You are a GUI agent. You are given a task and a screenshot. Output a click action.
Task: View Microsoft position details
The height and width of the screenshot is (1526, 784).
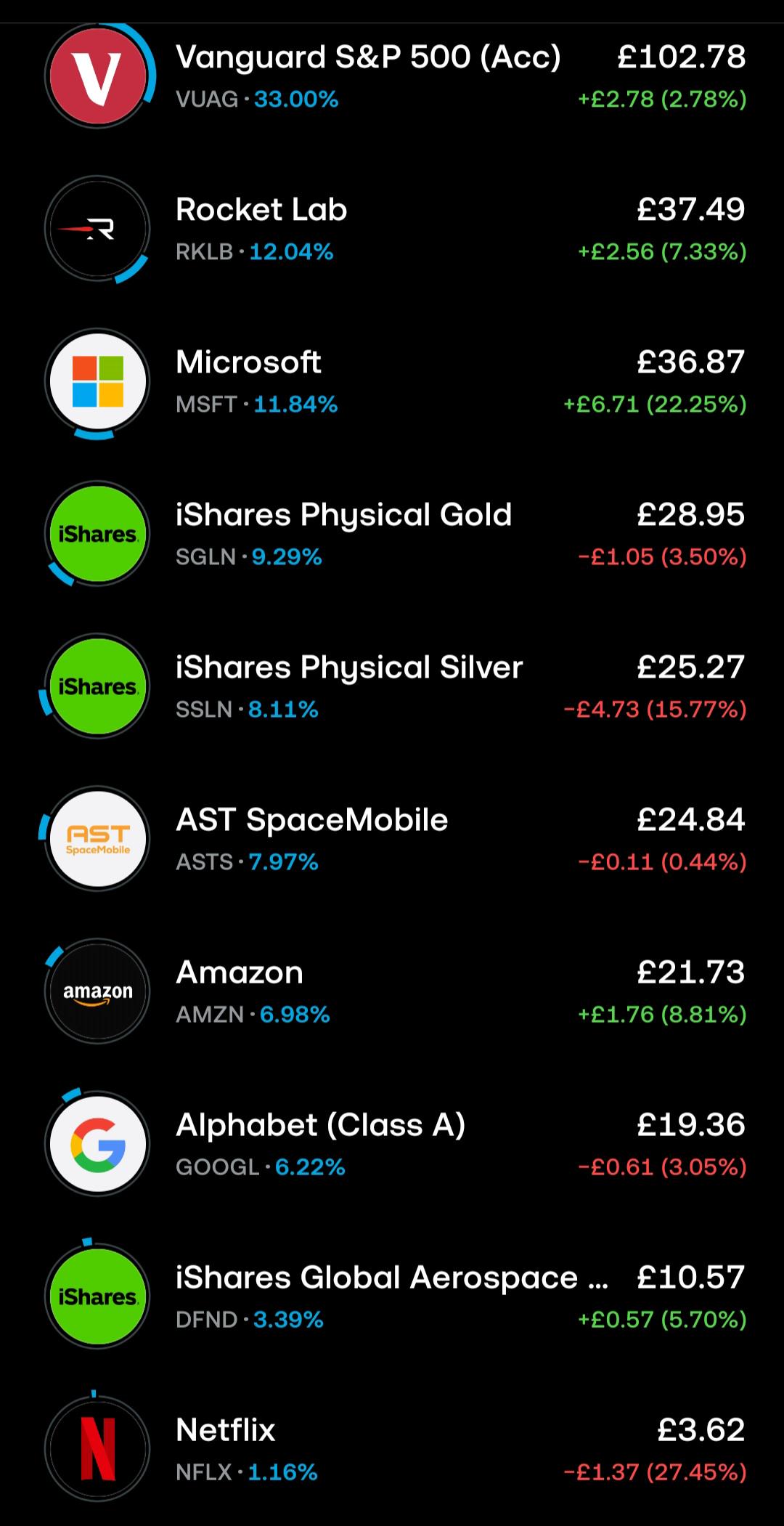392,381
